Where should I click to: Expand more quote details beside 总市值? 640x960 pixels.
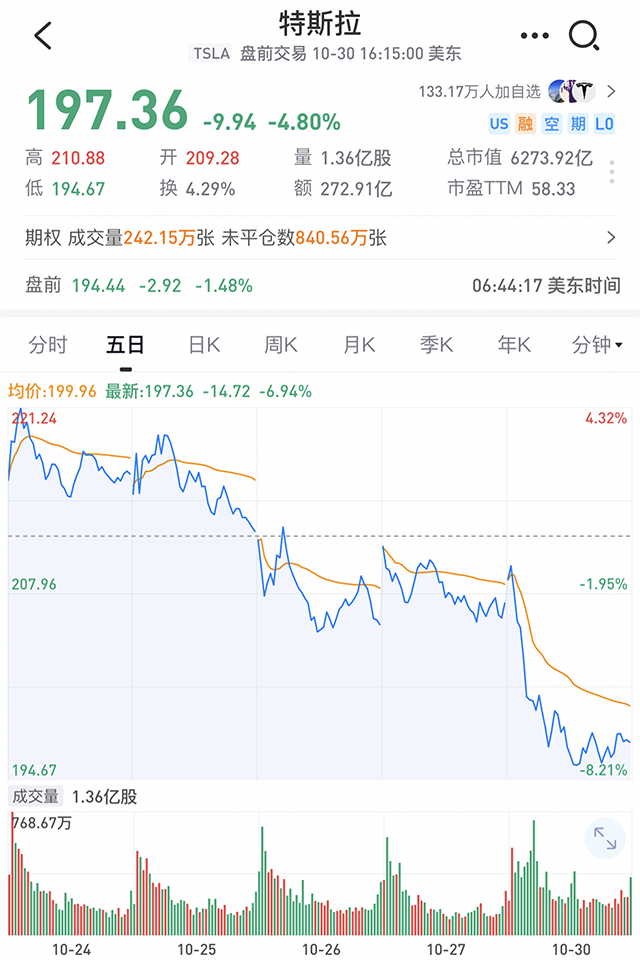pos(612,172)
